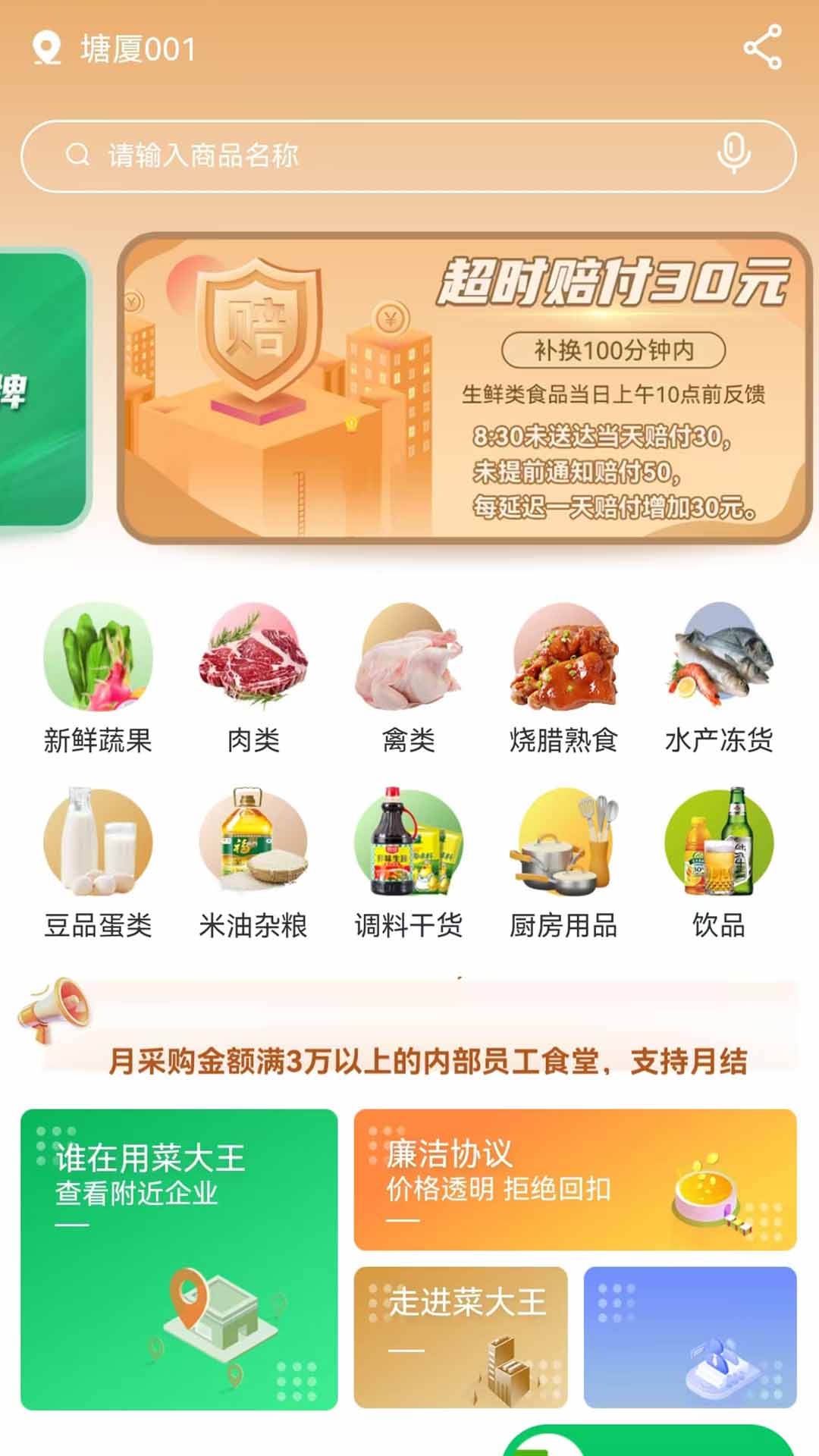Screen dimensions: 819x1456
Task: Tap the share icon at top right
Action: point(764,47)
